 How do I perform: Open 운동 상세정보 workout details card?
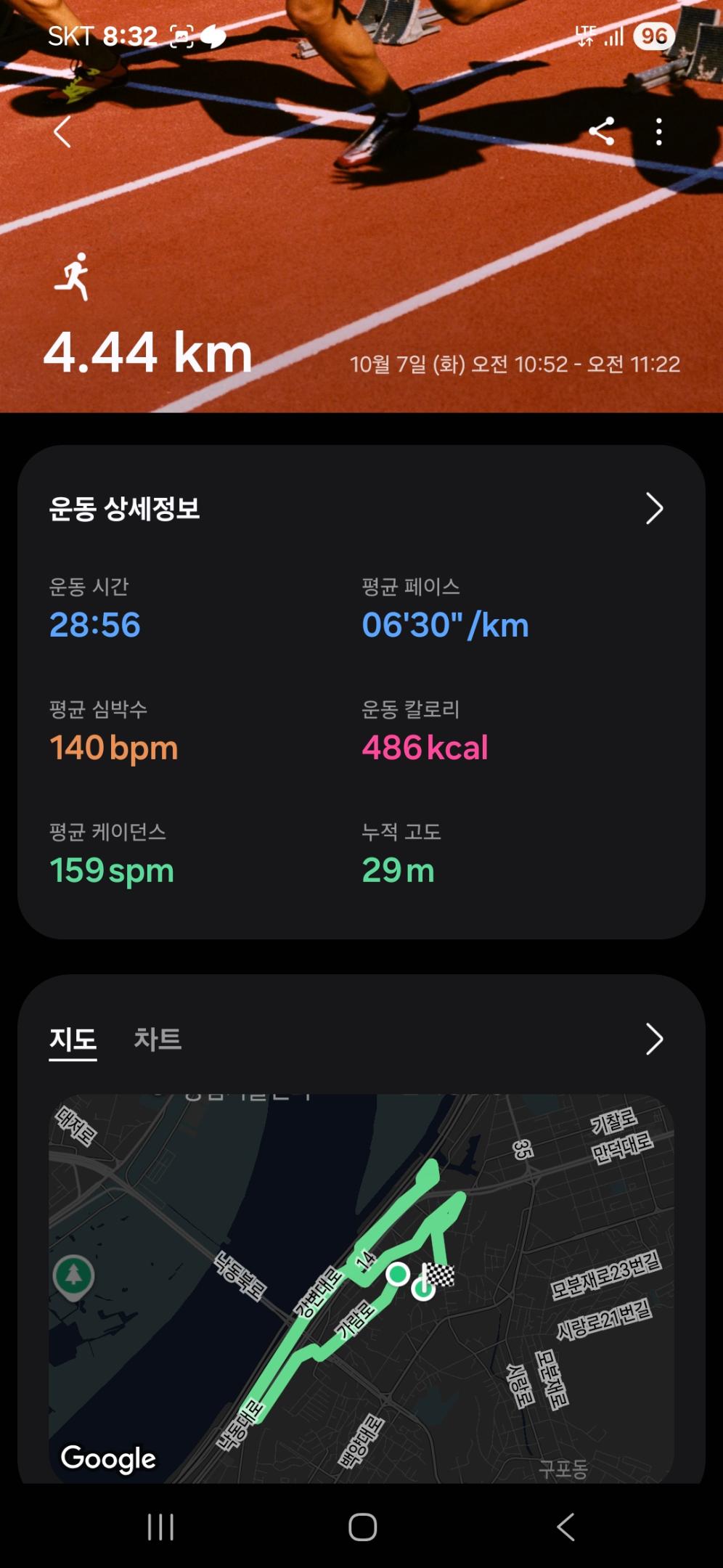[x=654, y=509]
